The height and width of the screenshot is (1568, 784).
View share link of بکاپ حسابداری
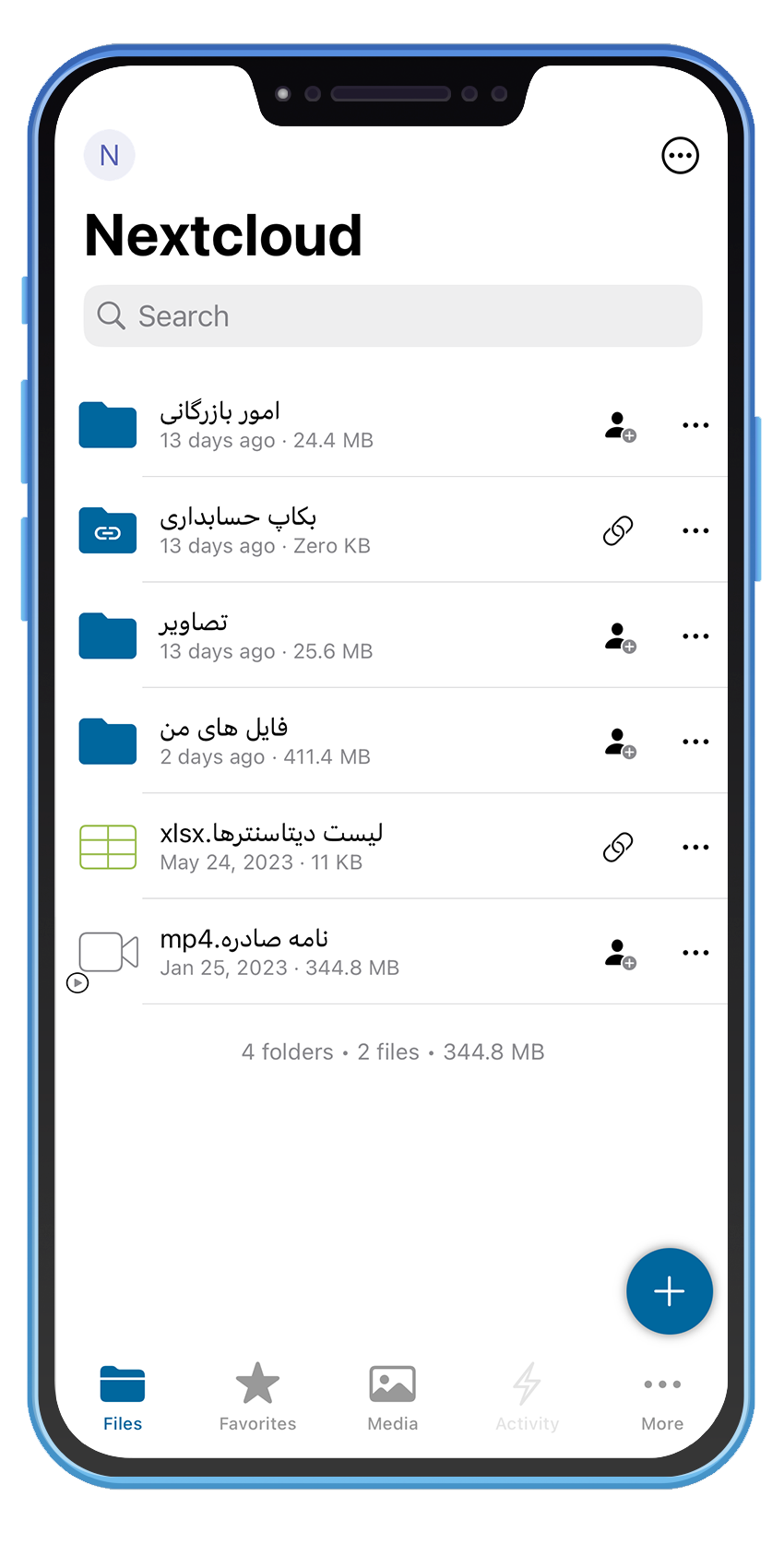(618, 531)
